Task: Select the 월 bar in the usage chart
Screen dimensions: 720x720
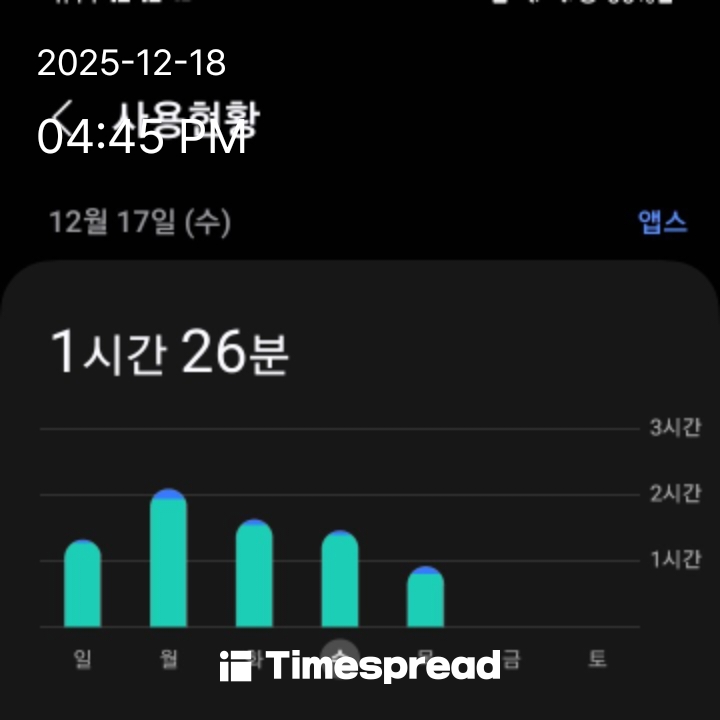Action: click(x=168, y=560)
